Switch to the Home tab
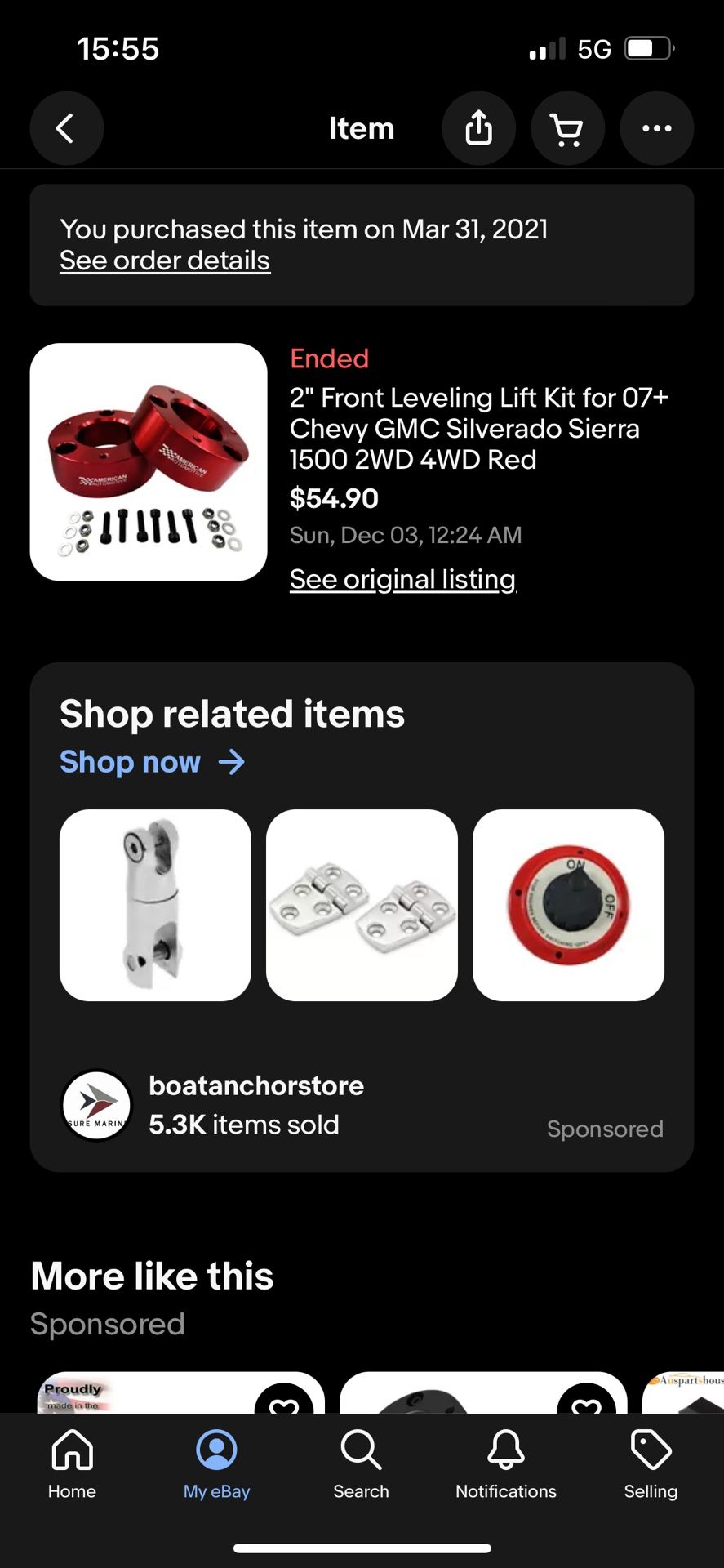Screen dimensions: 724x1568 click(72, 1465)
